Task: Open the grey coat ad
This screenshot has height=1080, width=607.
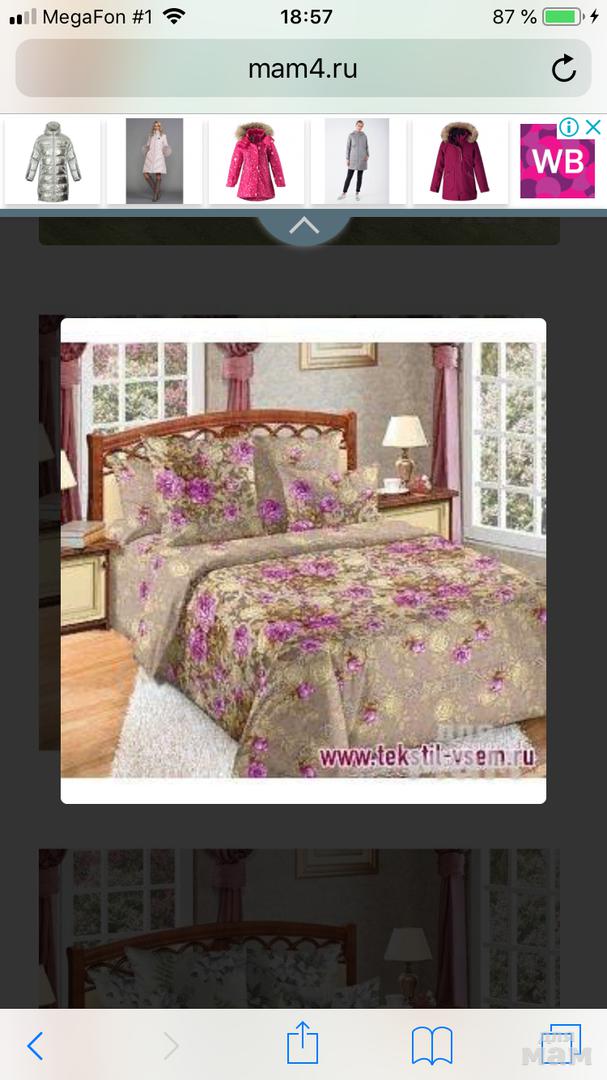Action: click(357, 161)
